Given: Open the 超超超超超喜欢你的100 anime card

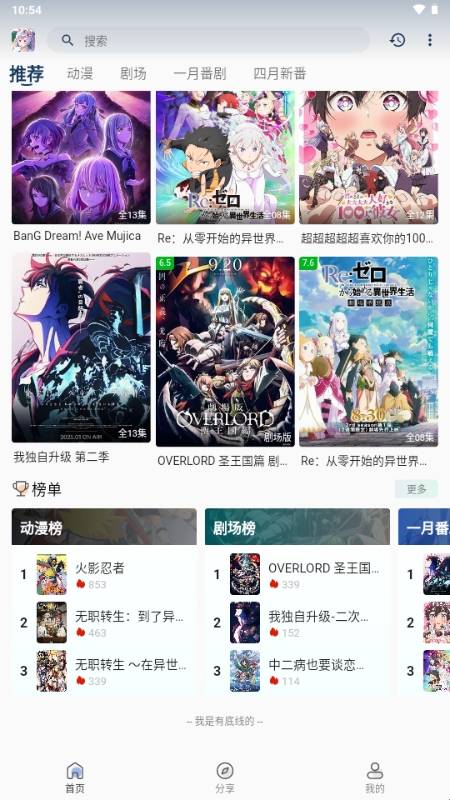Looking at the screenshot, I should (x=368, y=166).
